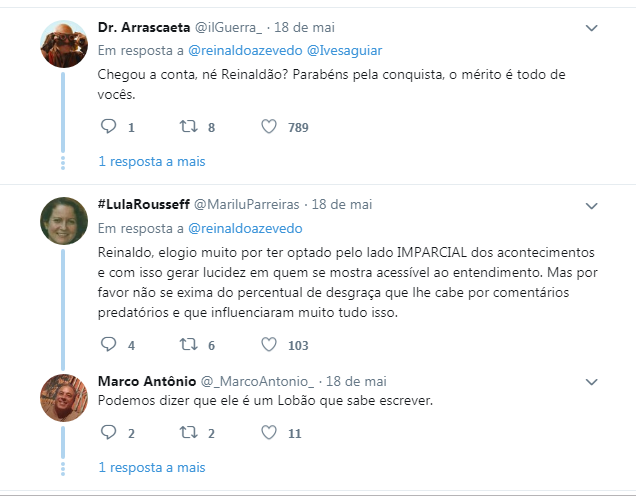636x497 pixels.
Task: Retweet Marco Antônio's tweet
Action: tap(186, 433)
